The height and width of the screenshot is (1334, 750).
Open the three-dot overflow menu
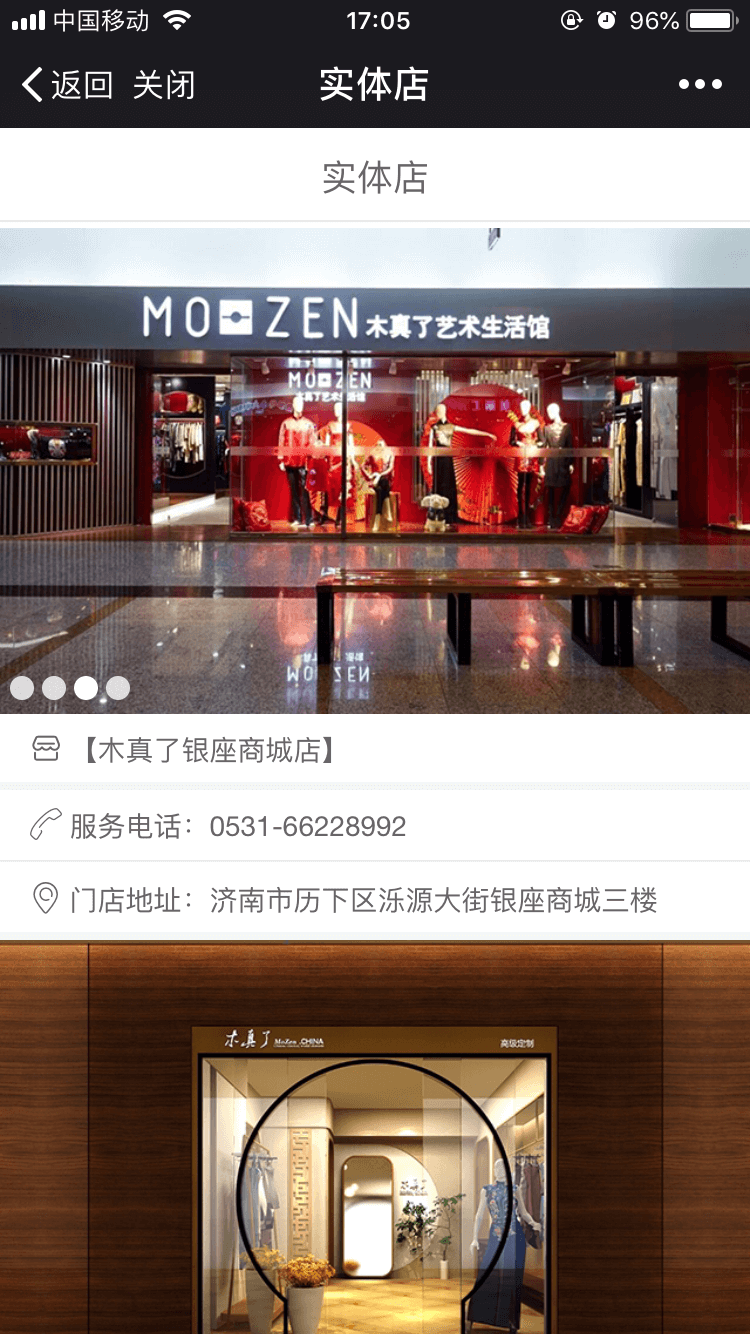[x=700, y=85]
